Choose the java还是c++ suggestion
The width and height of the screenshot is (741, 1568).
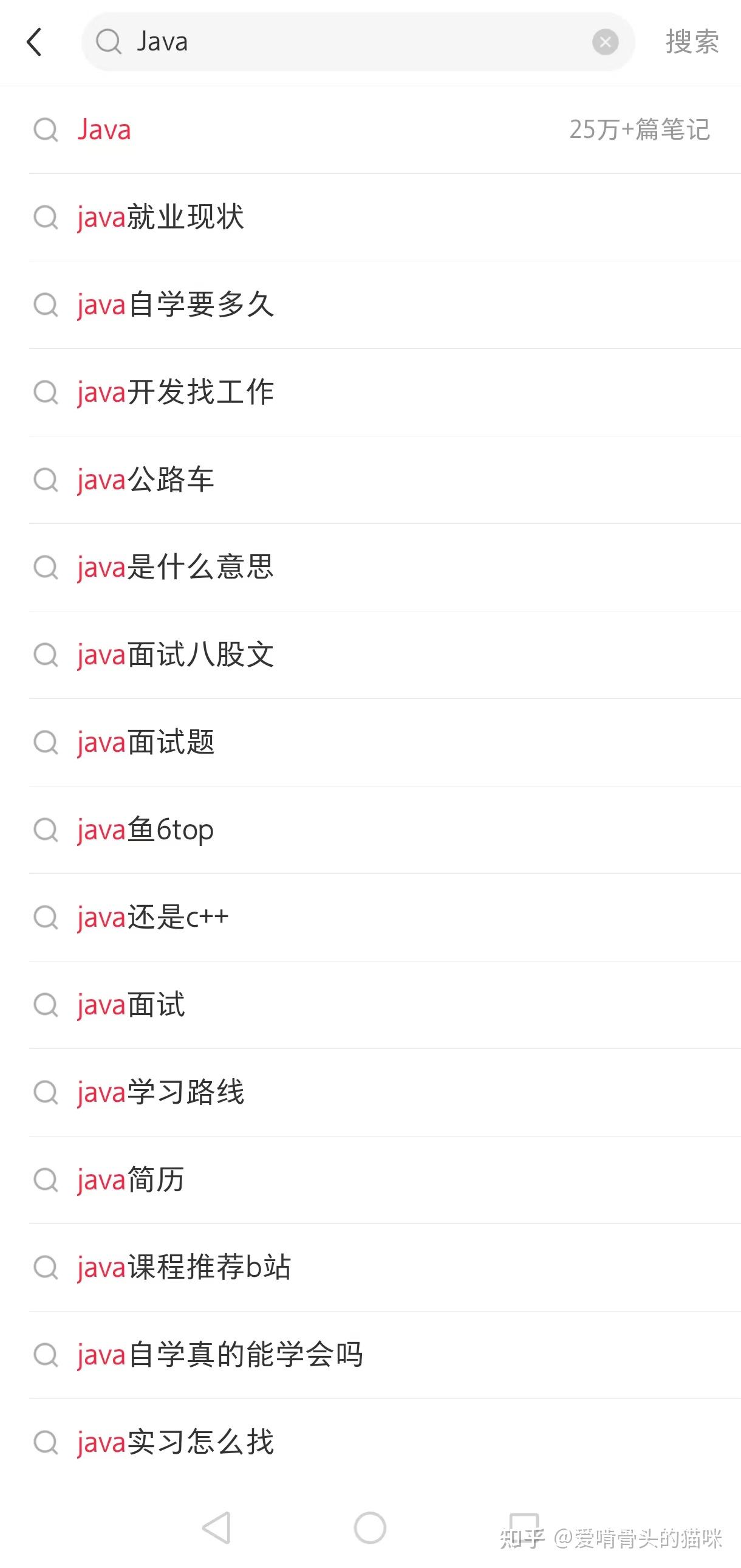(x=153, y=917)
